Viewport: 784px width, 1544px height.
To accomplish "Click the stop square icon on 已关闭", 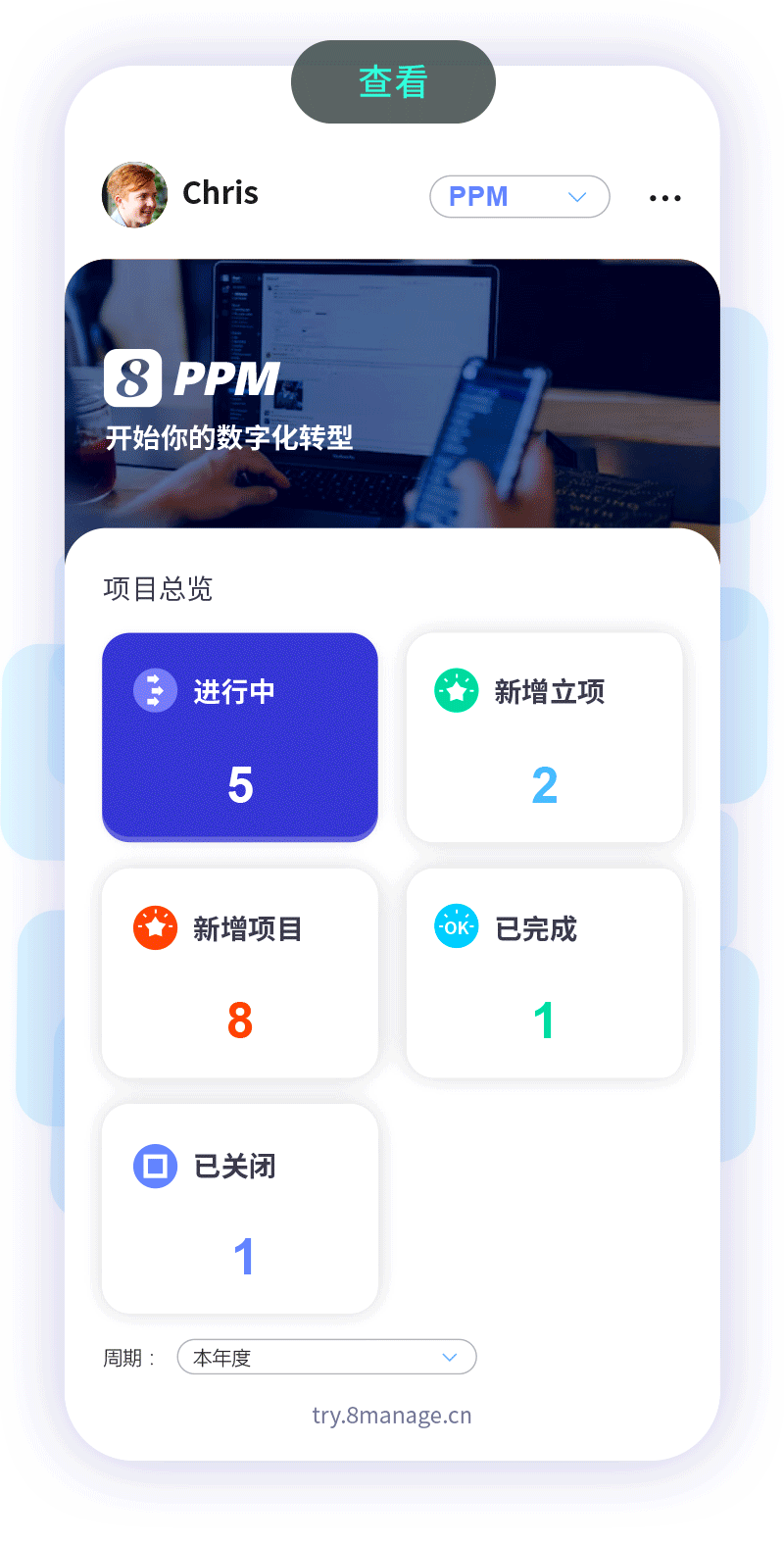I will [x=155, y=1166].
